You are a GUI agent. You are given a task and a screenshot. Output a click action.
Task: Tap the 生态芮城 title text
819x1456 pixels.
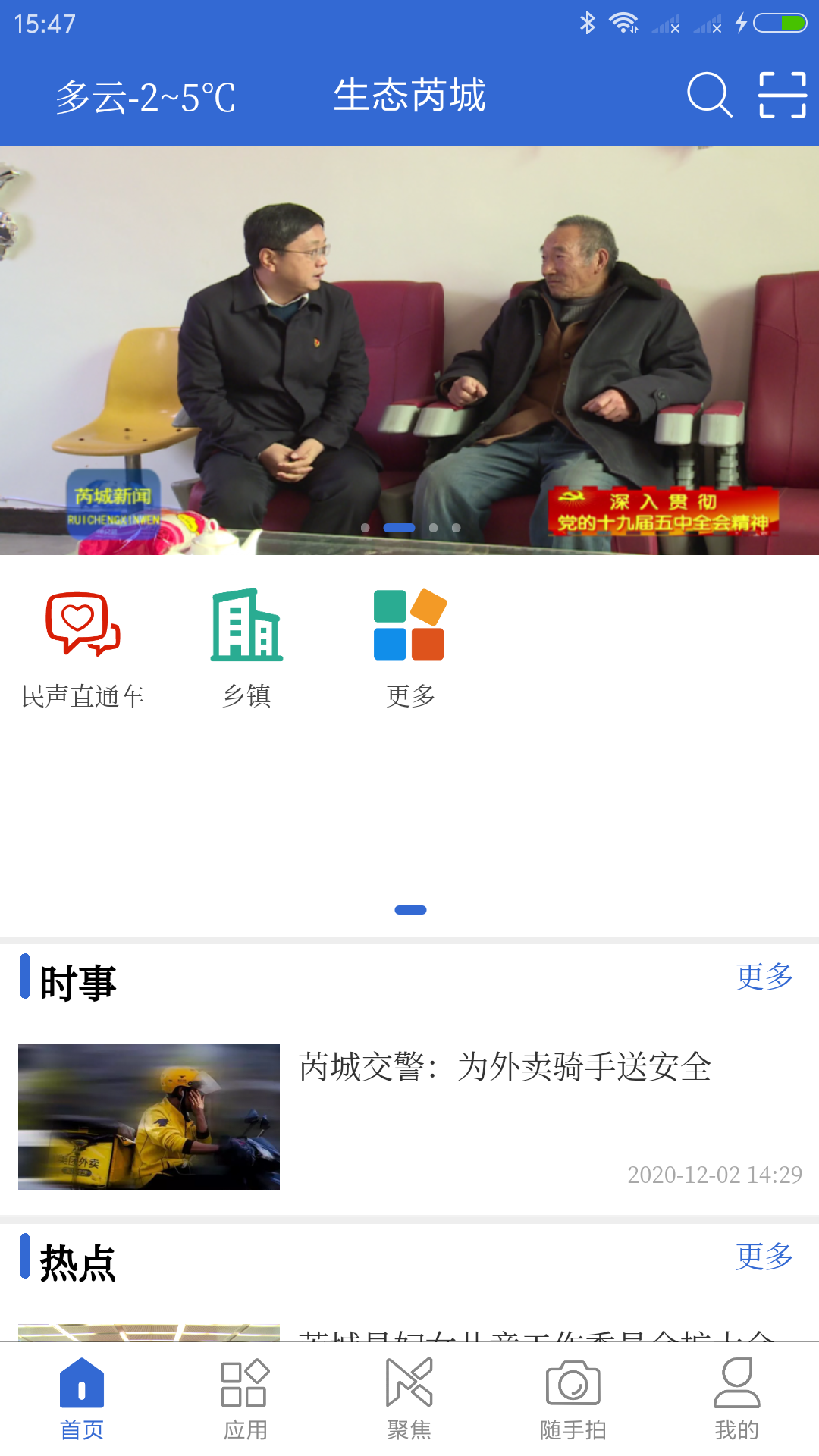point(409,96)
